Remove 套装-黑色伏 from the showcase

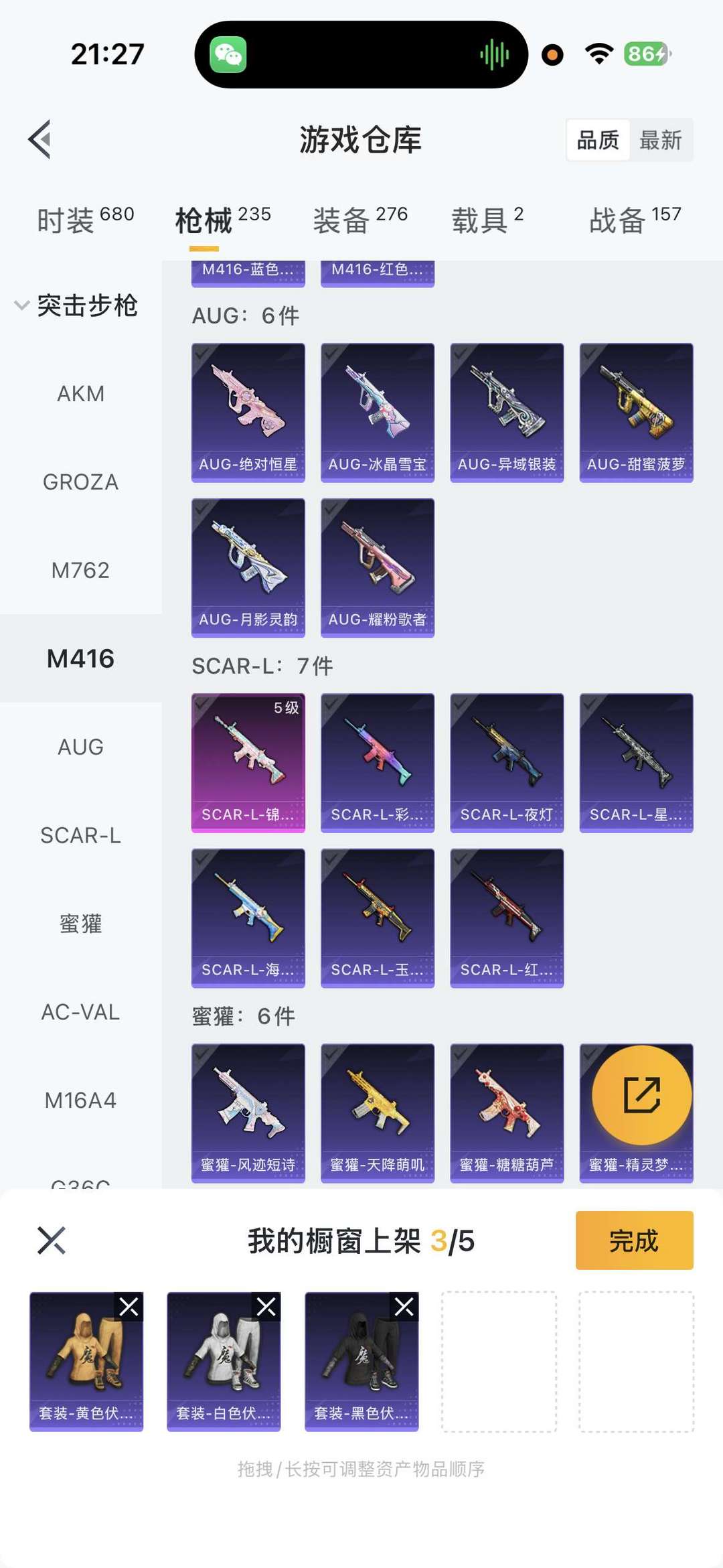[404, 1307]
